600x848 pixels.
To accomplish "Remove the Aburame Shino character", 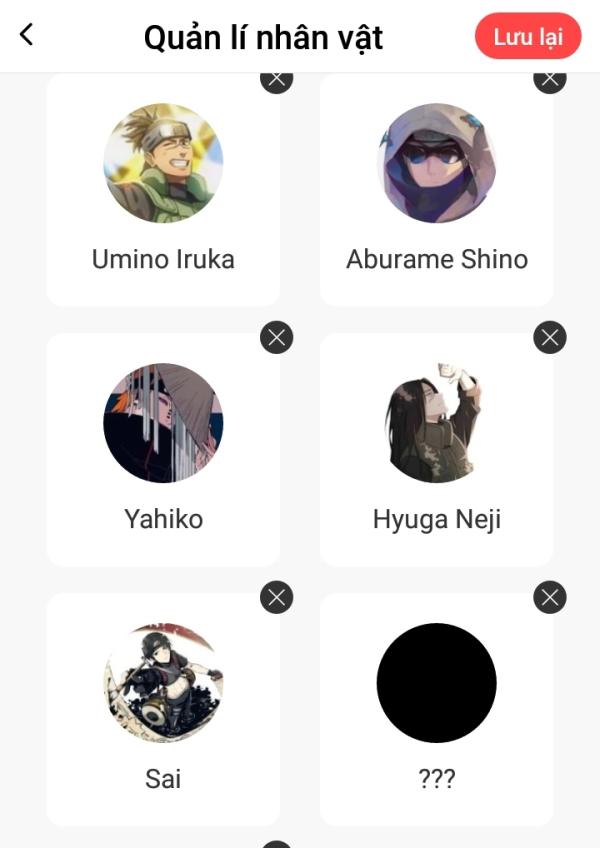I will (x=549, y=80).
